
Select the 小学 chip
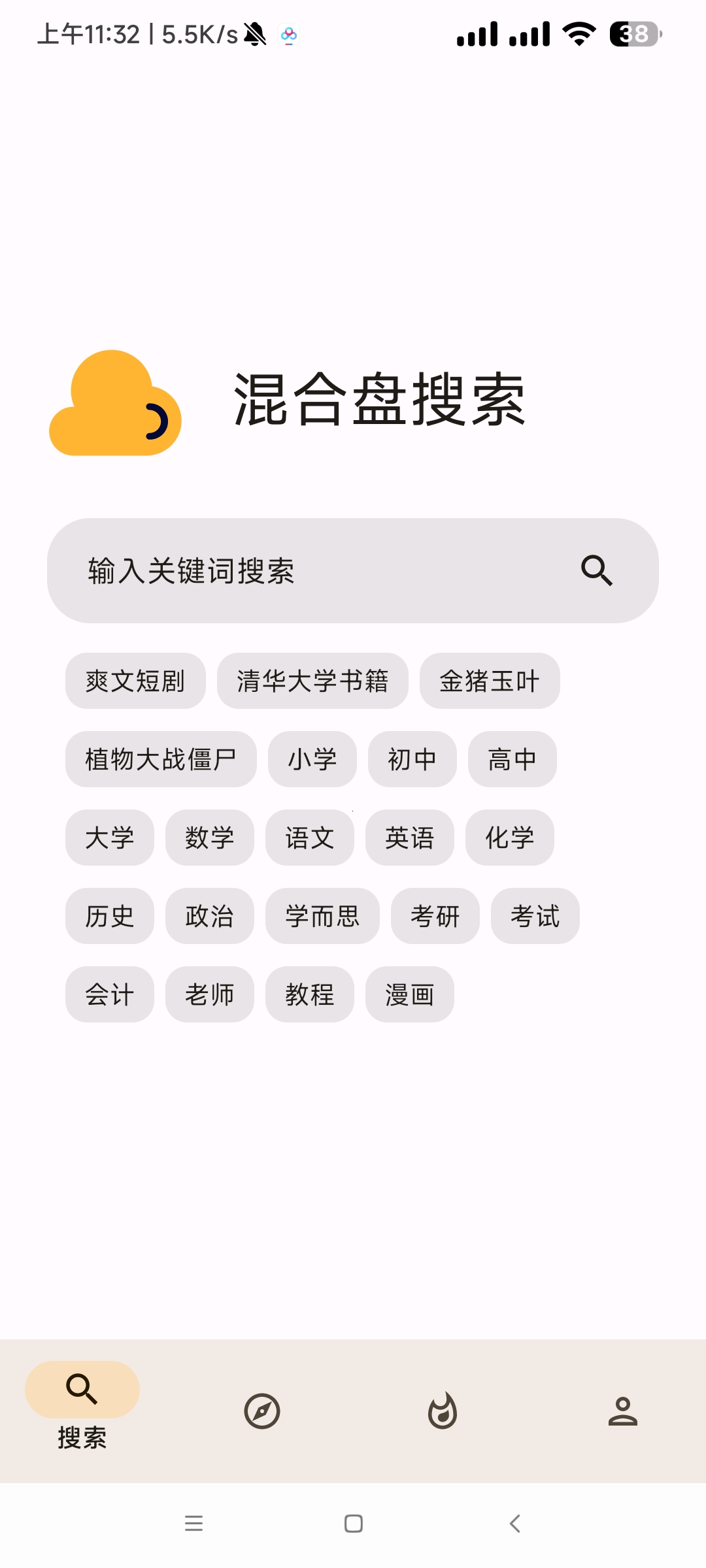click(x=312, y=759)
